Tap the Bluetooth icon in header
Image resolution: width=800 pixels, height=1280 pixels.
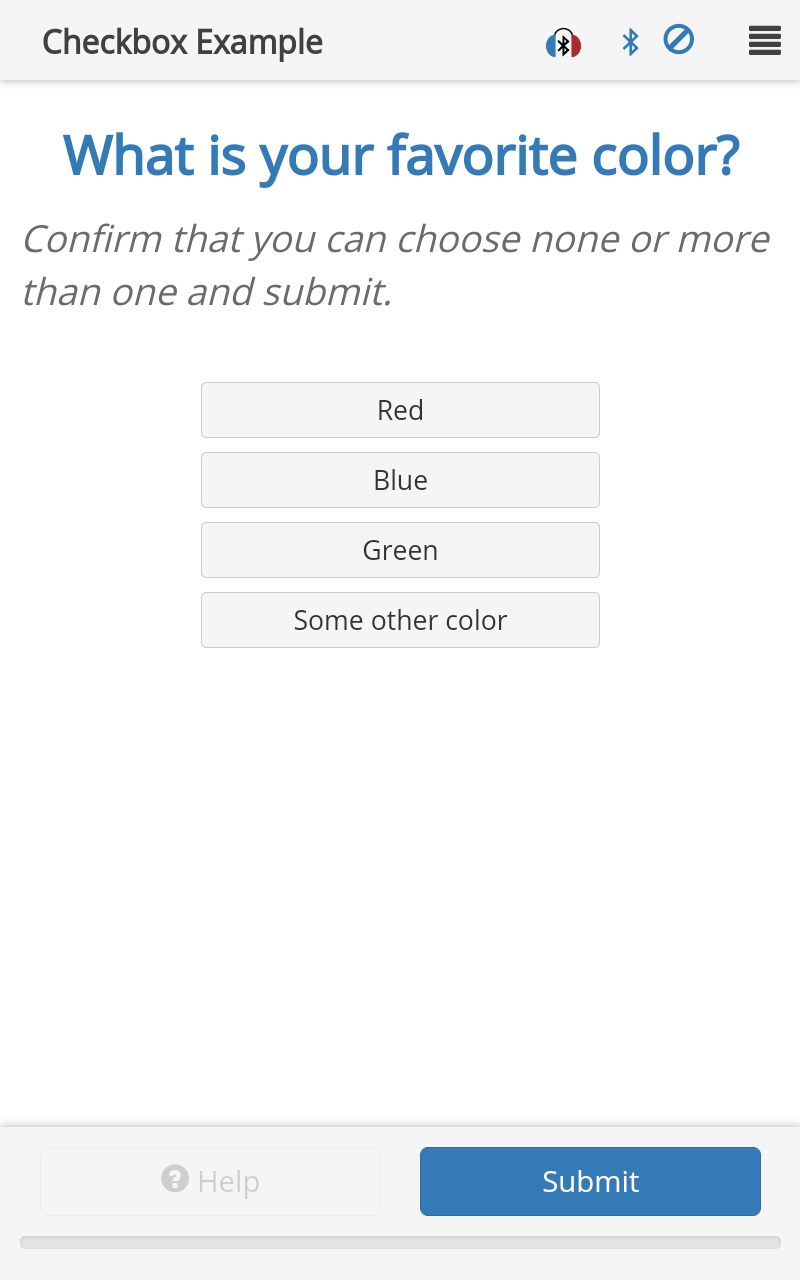coord(630,42)
